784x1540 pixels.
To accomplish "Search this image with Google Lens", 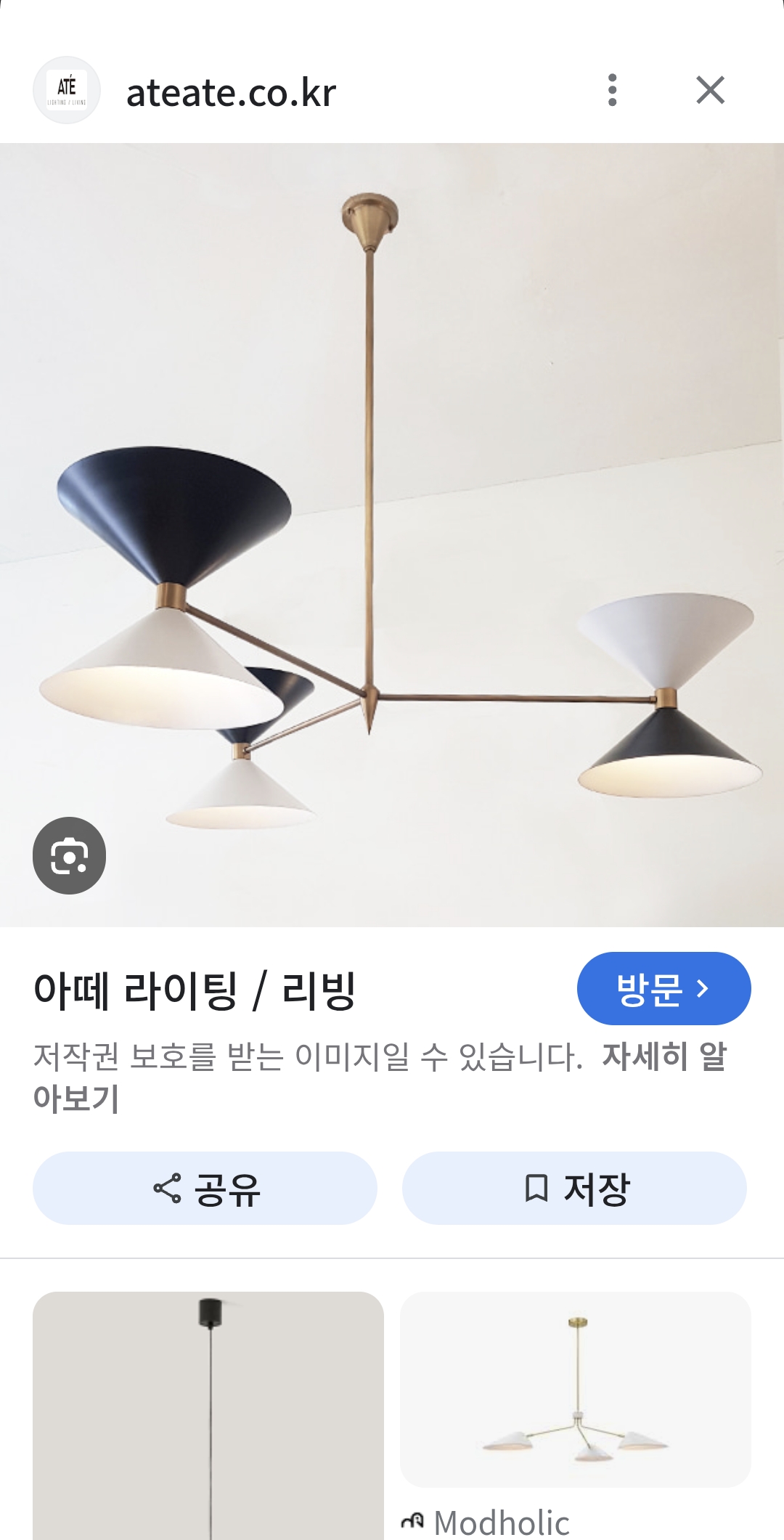I will (x=70, y=855).
